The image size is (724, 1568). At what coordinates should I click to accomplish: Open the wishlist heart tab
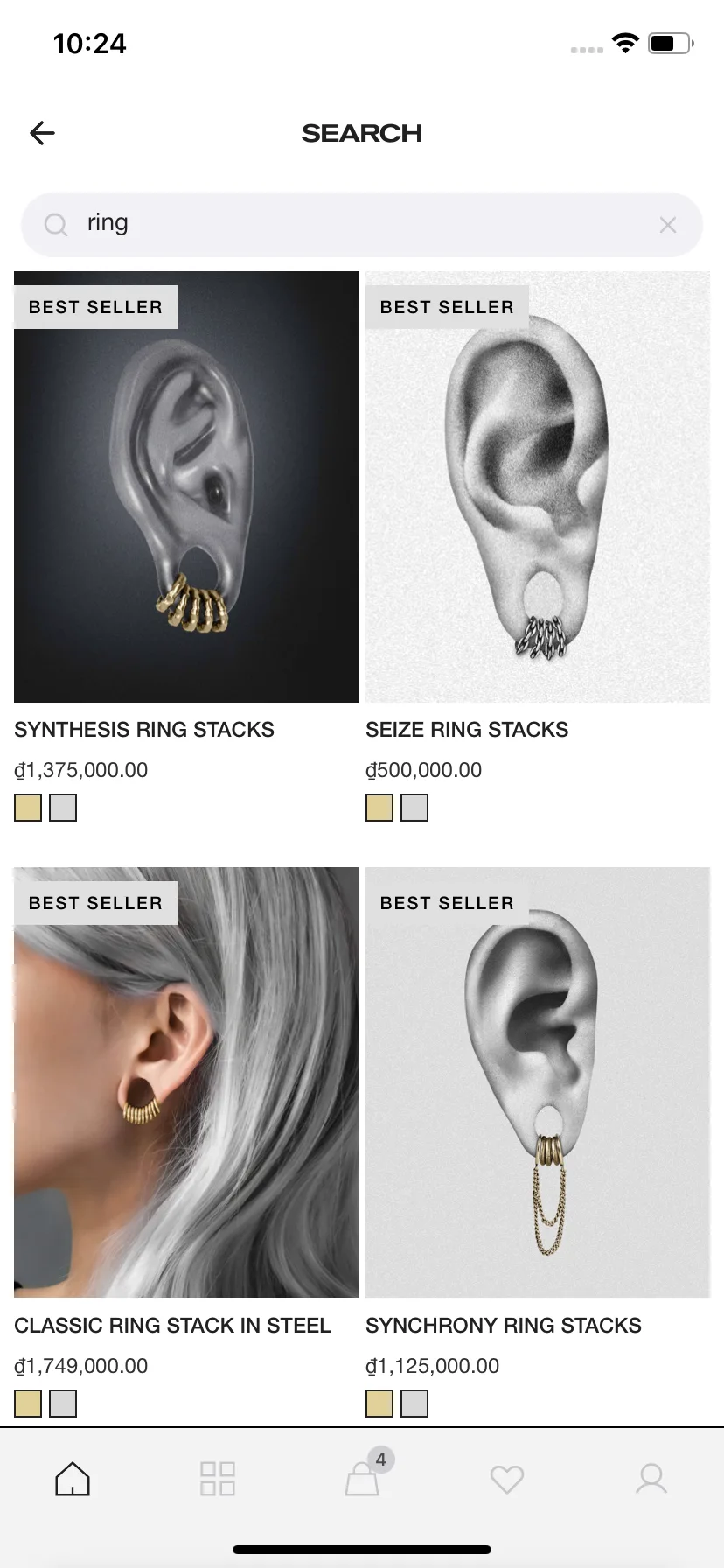click(506, 1480)
